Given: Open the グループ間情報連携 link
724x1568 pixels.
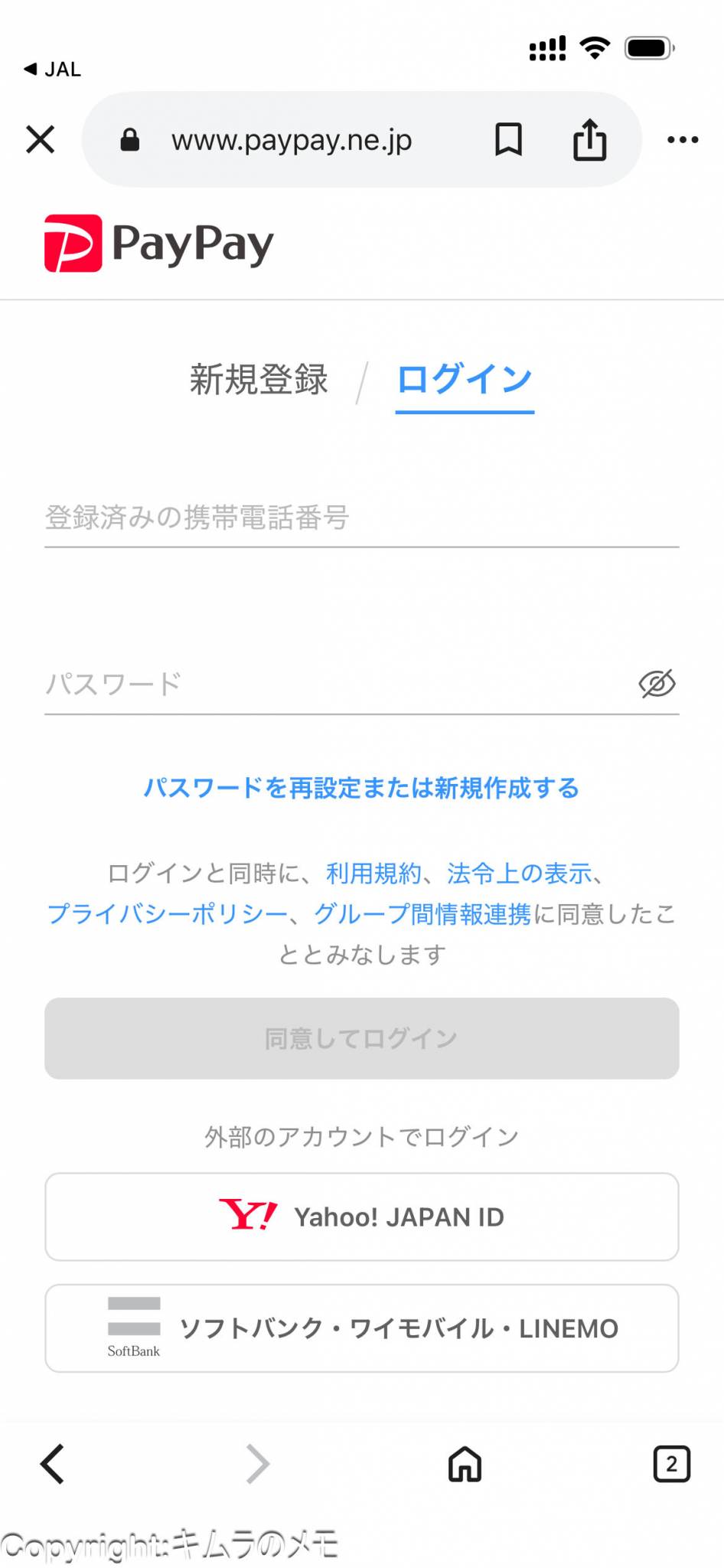Looking at the screenshot, I should pyautogui.click(x=422, y=913).
